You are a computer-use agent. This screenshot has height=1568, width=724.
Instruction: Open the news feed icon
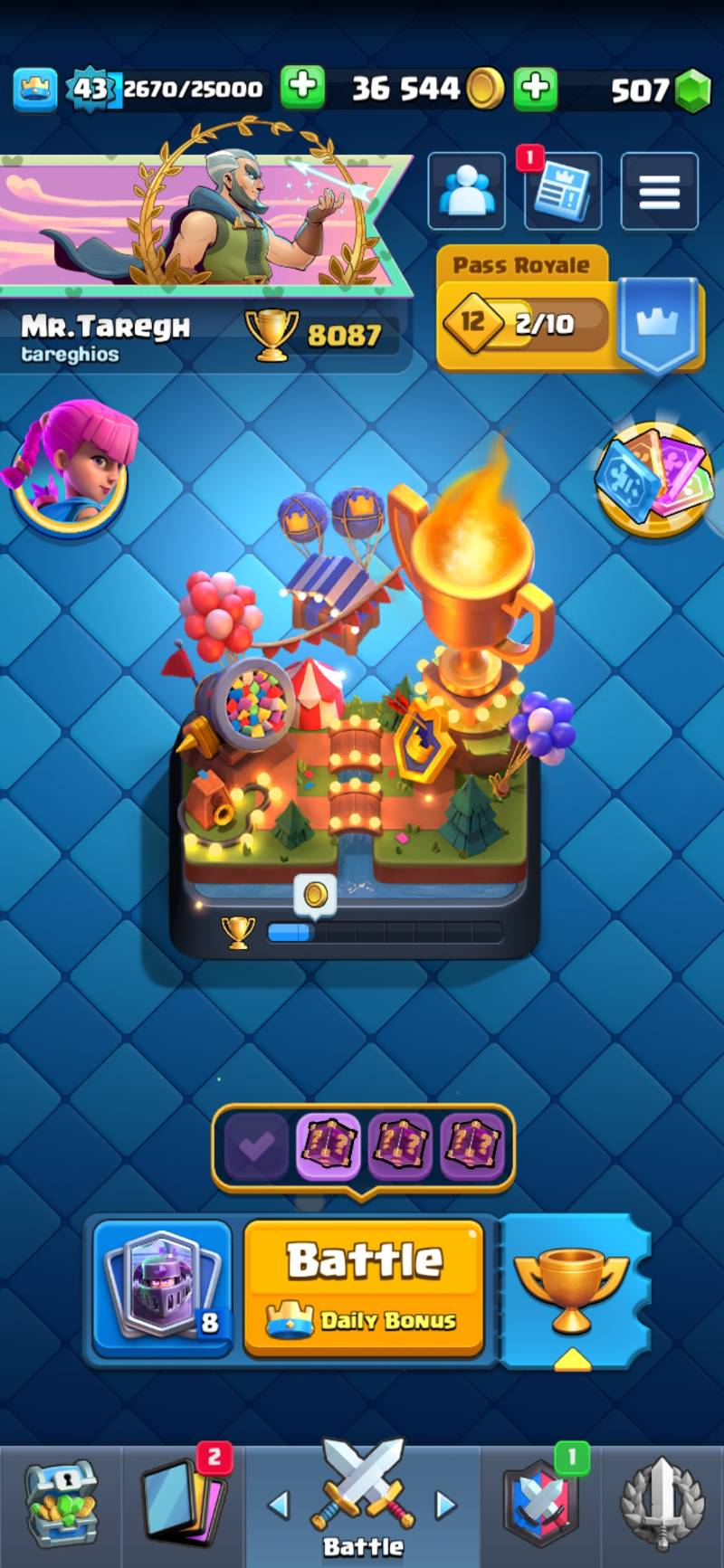point(562,192)
